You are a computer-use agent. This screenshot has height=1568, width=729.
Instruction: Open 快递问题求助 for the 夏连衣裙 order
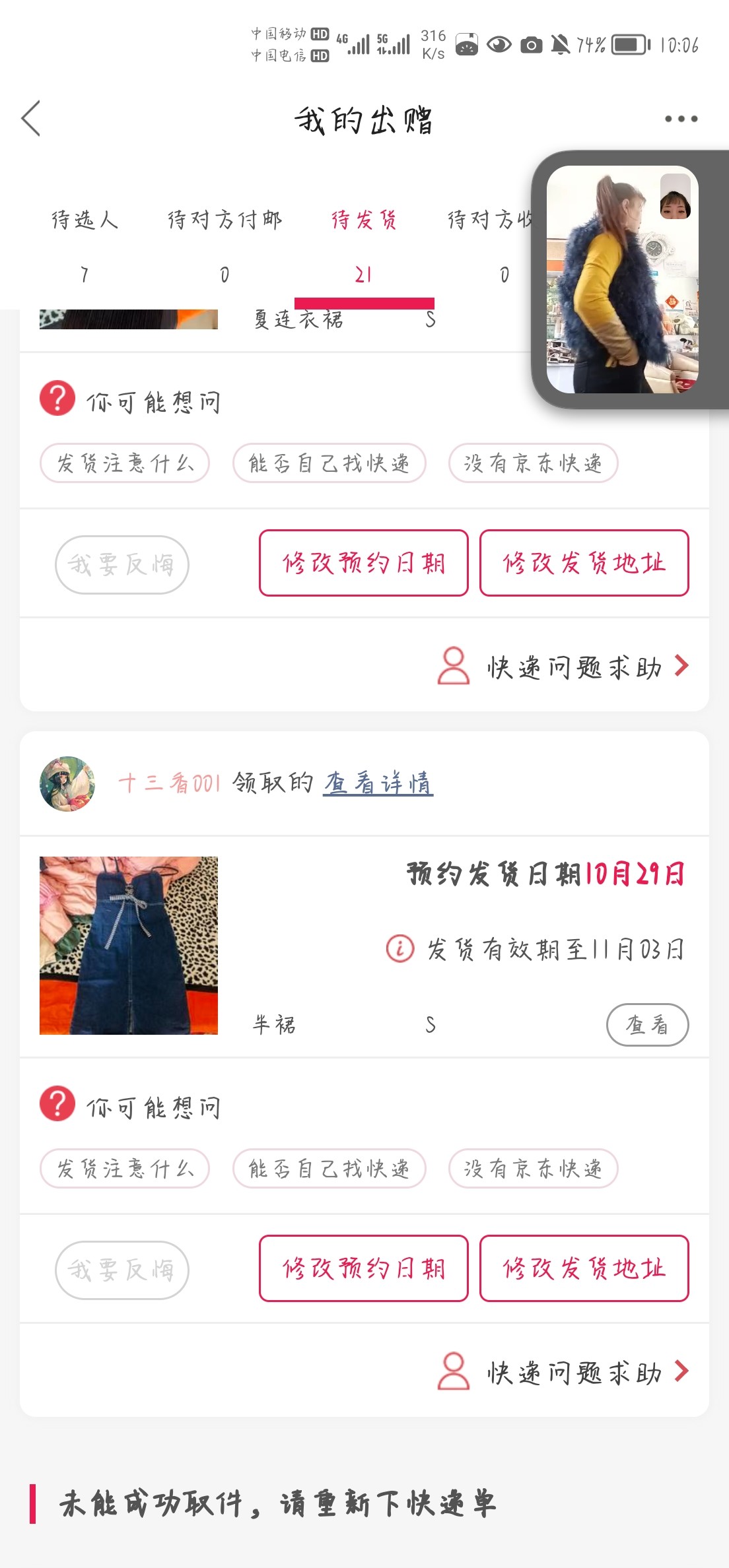tap(563, 667)
